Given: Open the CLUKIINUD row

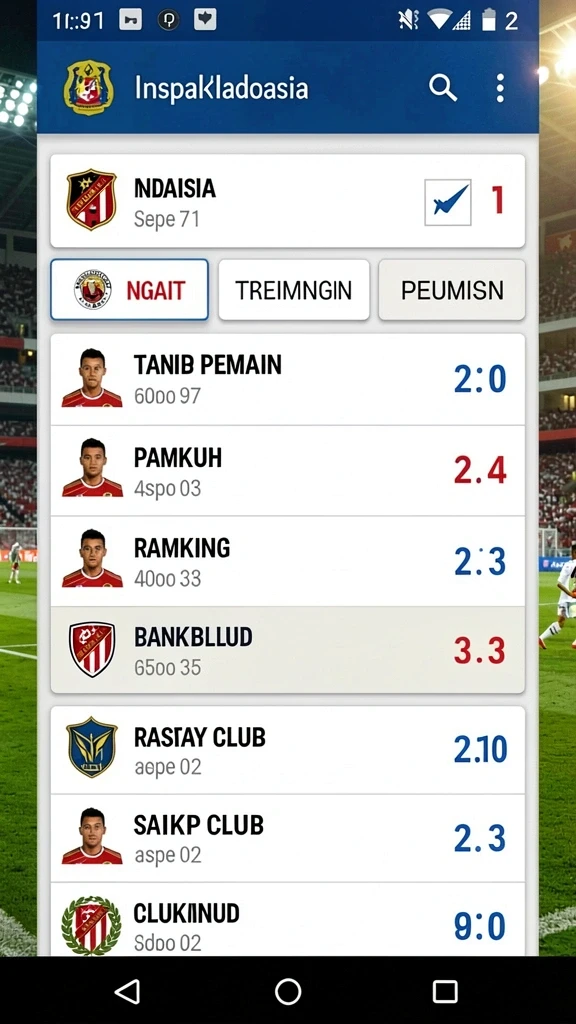Looking at the screenshot, I should [287, 920].
